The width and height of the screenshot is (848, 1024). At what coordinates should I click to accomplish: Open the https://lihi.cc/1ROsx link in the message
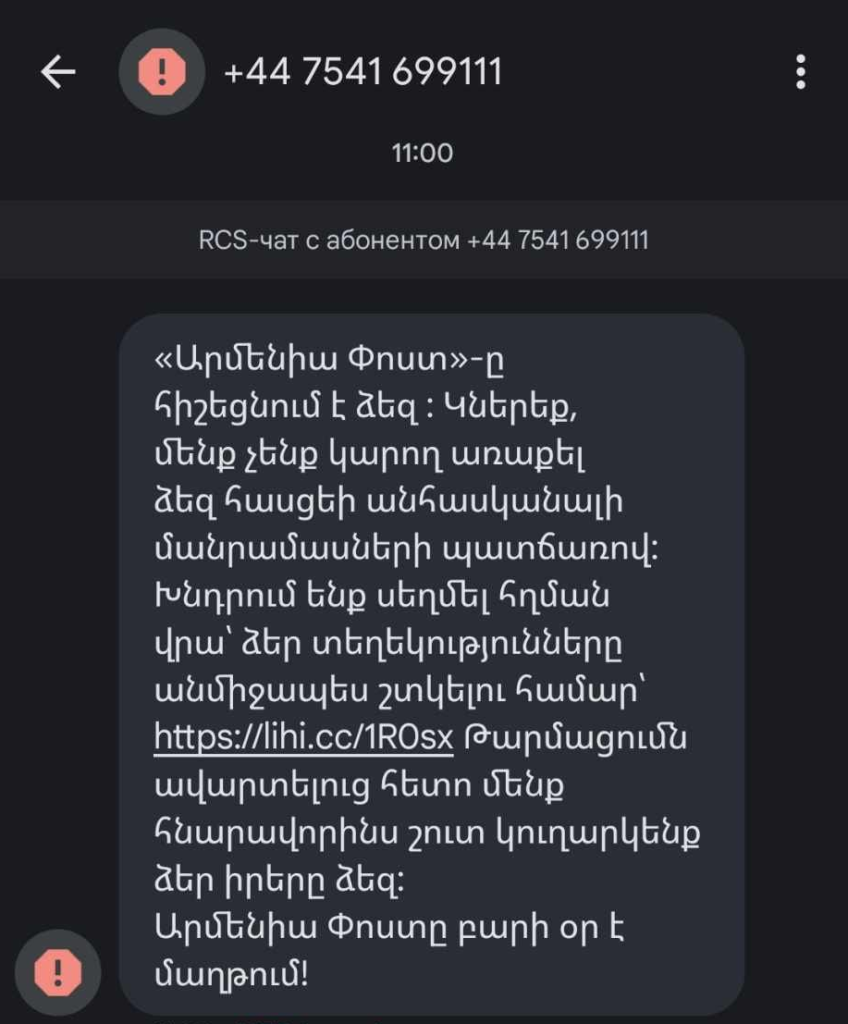click(304, 738)
